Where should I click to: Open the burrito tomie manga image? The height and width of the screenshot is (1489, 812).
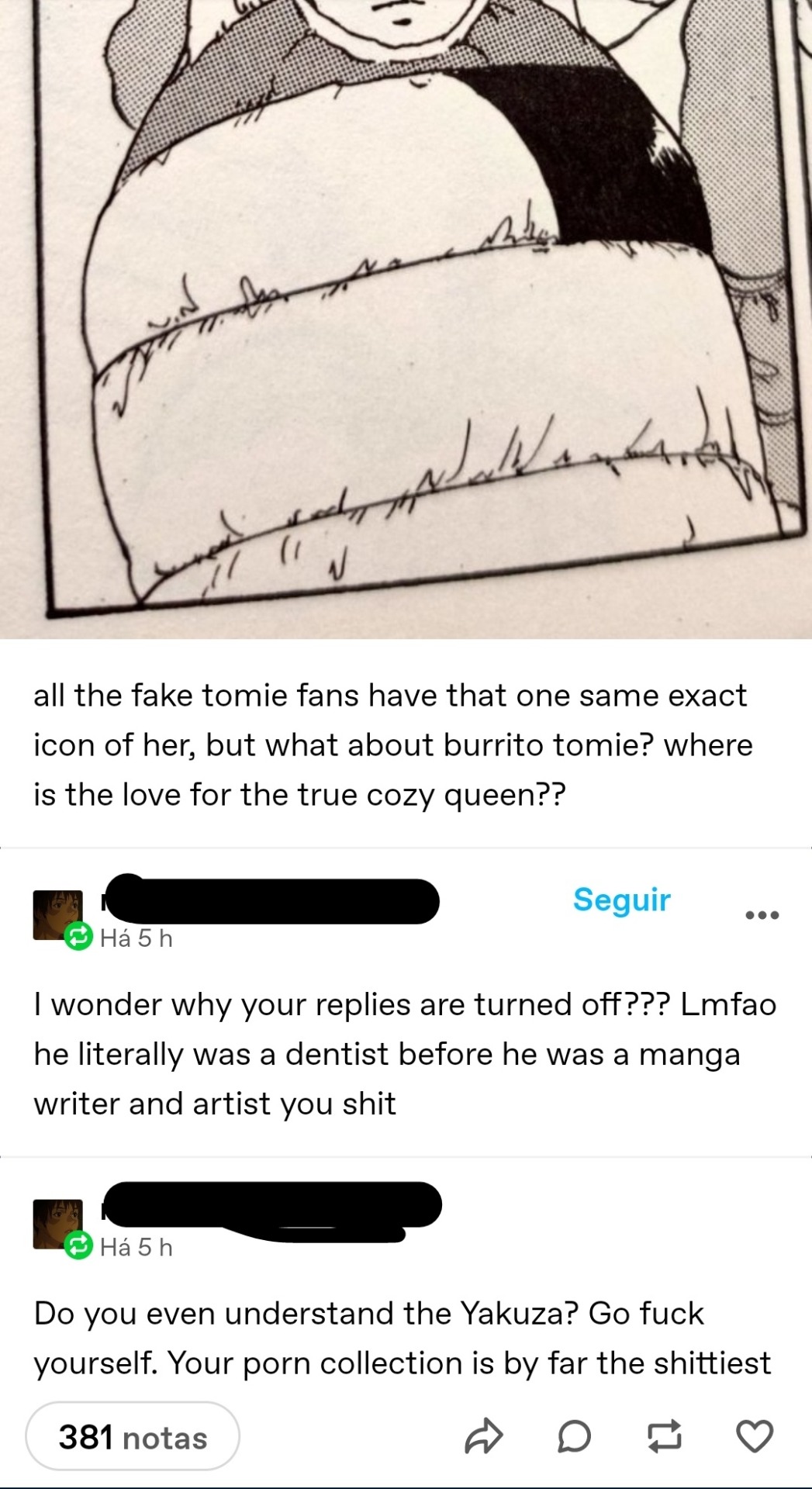tap(406, 318)
